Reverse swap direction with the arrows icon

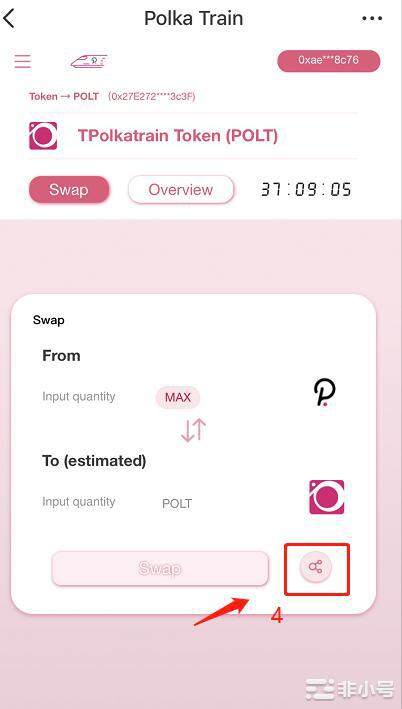point(194,430)
